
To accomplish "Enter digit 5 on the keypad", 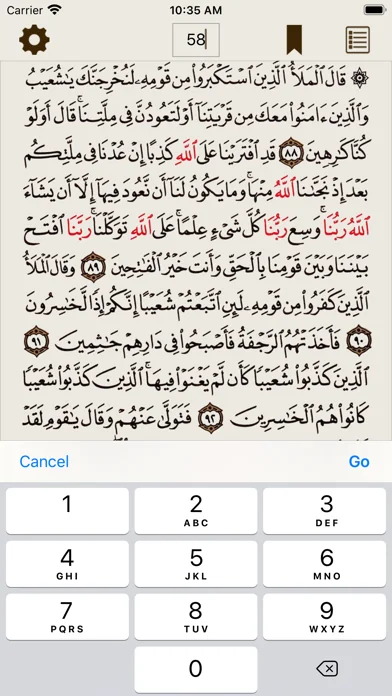I will click(x=196, y=564).
